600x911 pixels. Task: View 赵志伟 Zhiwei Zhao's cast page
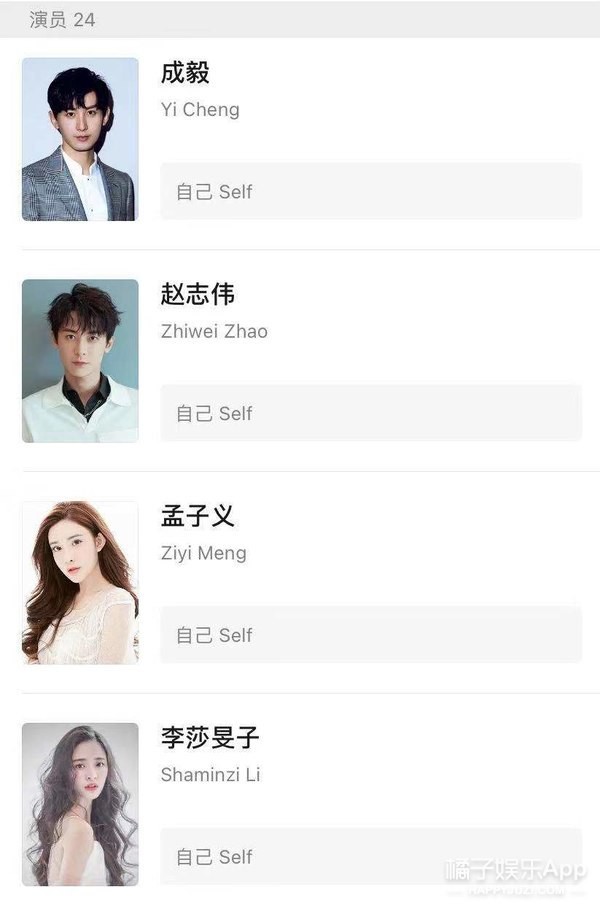click(197, 295)
